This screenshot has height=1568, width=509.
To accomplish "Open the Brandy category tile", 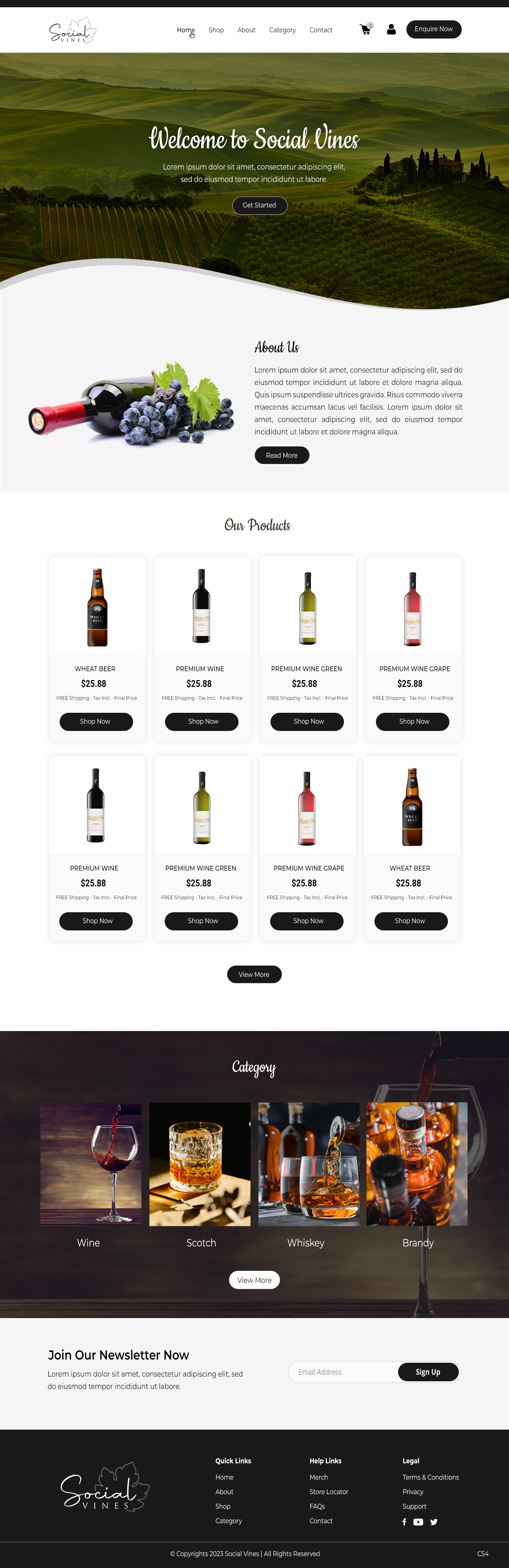I will 417,1164.
